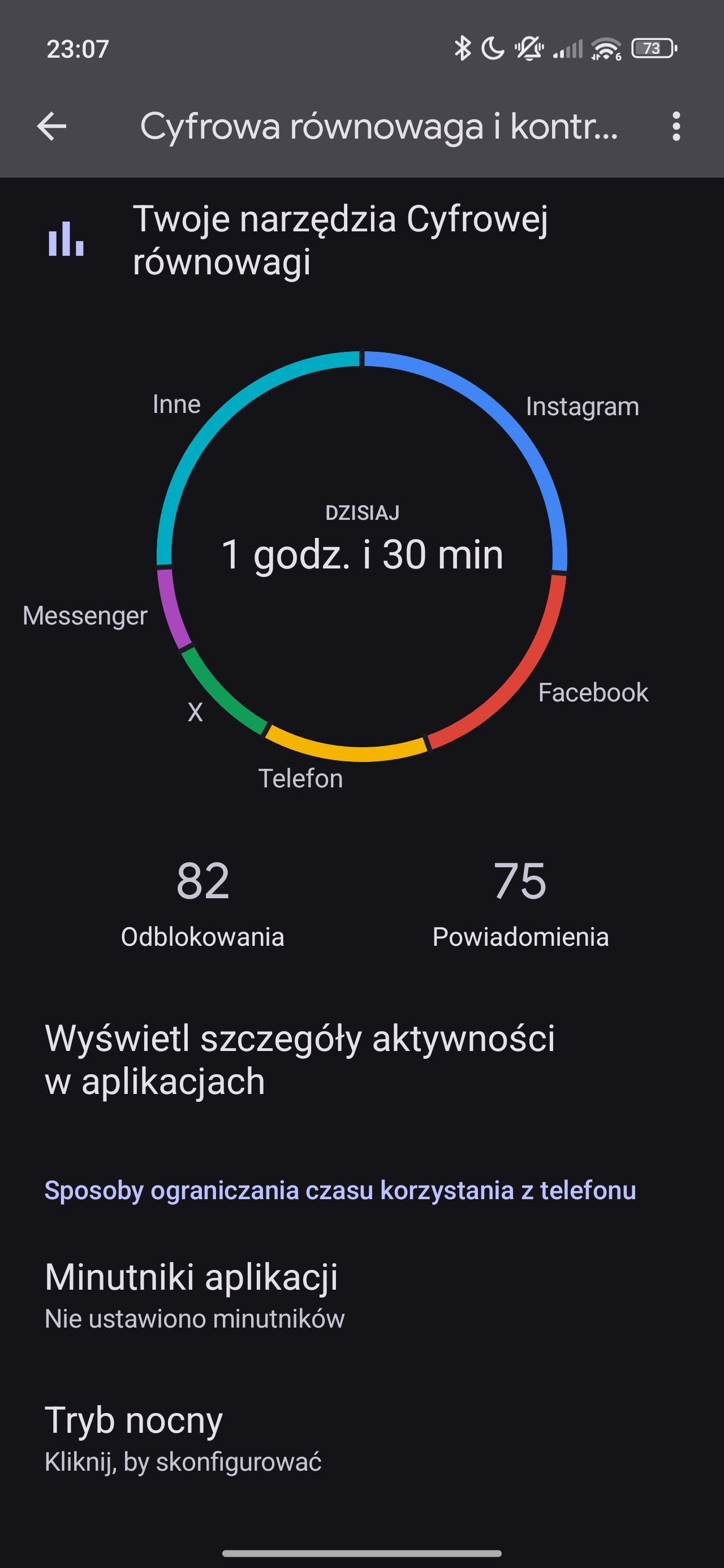Open Messenger usage label
The image size is (724, 1568).
tap(85, 616)
